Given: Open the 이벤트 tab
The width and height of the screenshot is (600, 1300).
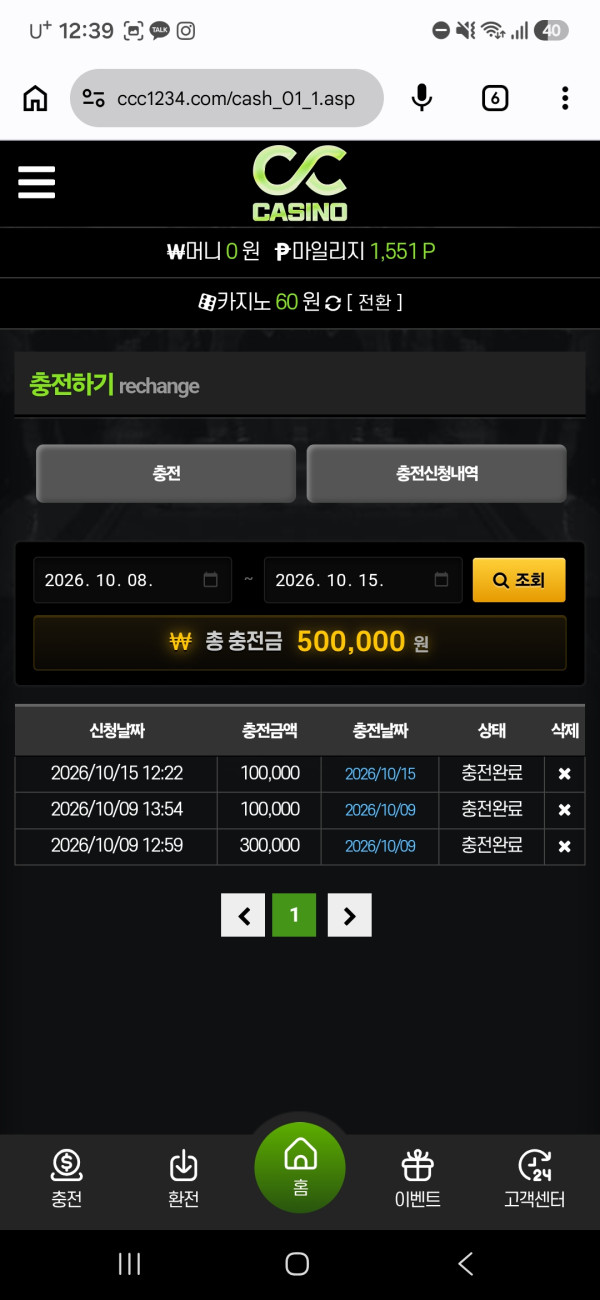Looking at the screenshot, I should point(417,1179).
